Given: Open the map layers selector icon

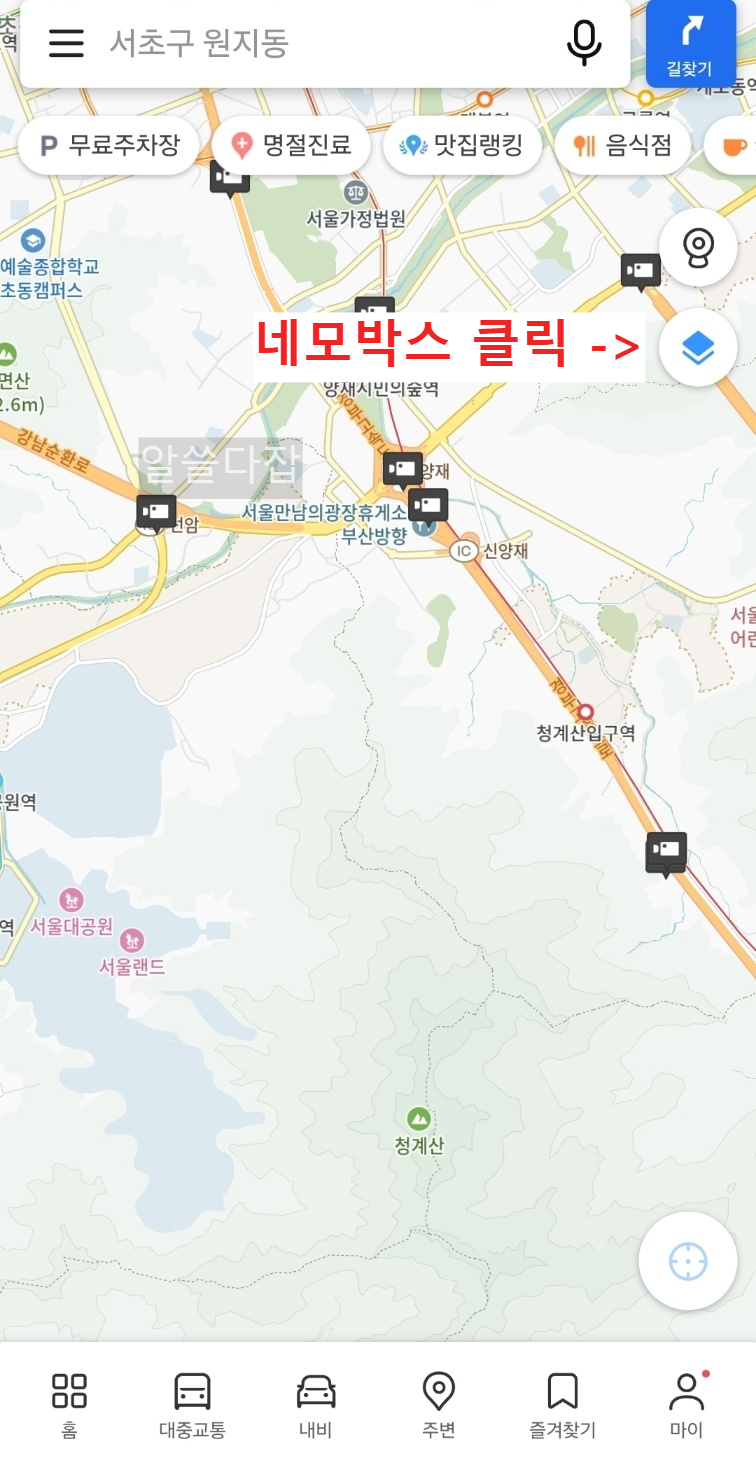Looking at the screenshot, I should click(698, 347).
